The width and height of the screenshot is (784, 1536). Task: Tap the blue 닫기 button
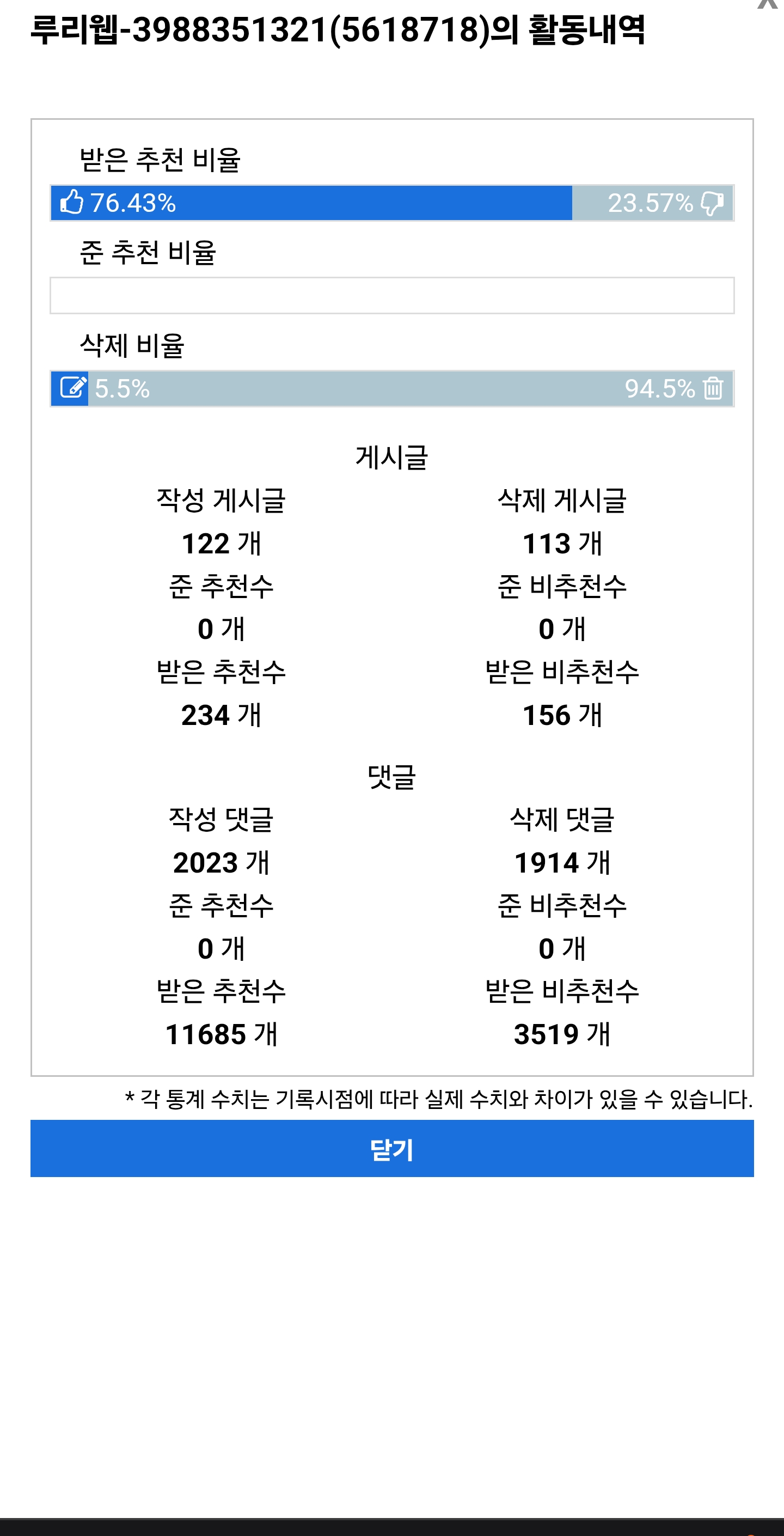coord(391,1148)
